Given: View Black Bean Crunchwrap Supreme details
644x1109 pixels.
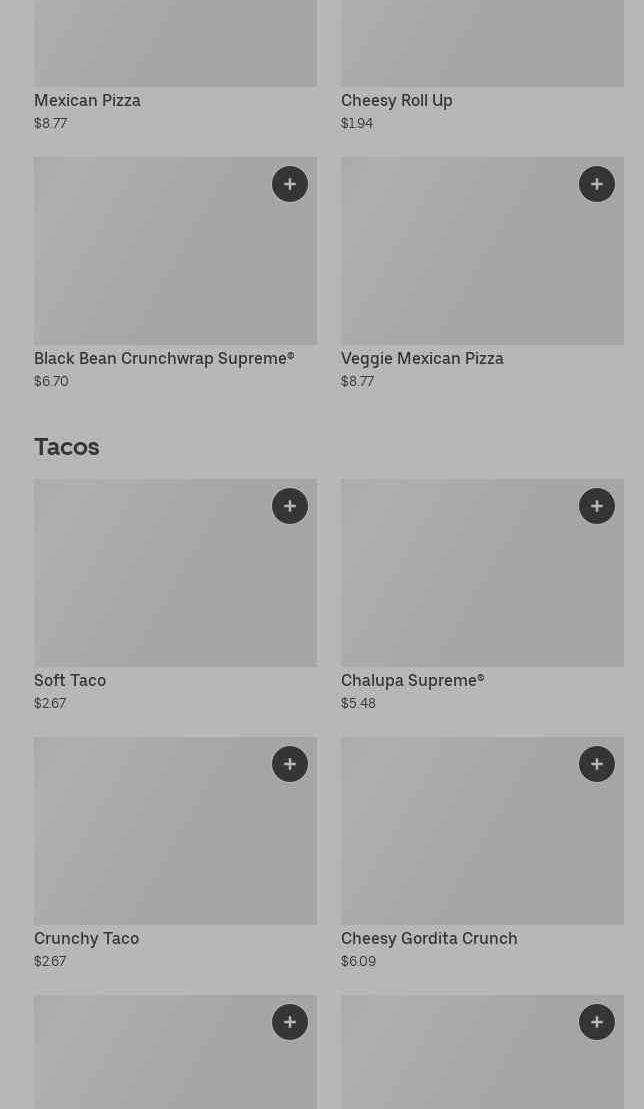Looking at the screenshot, I should click(164, 358).
